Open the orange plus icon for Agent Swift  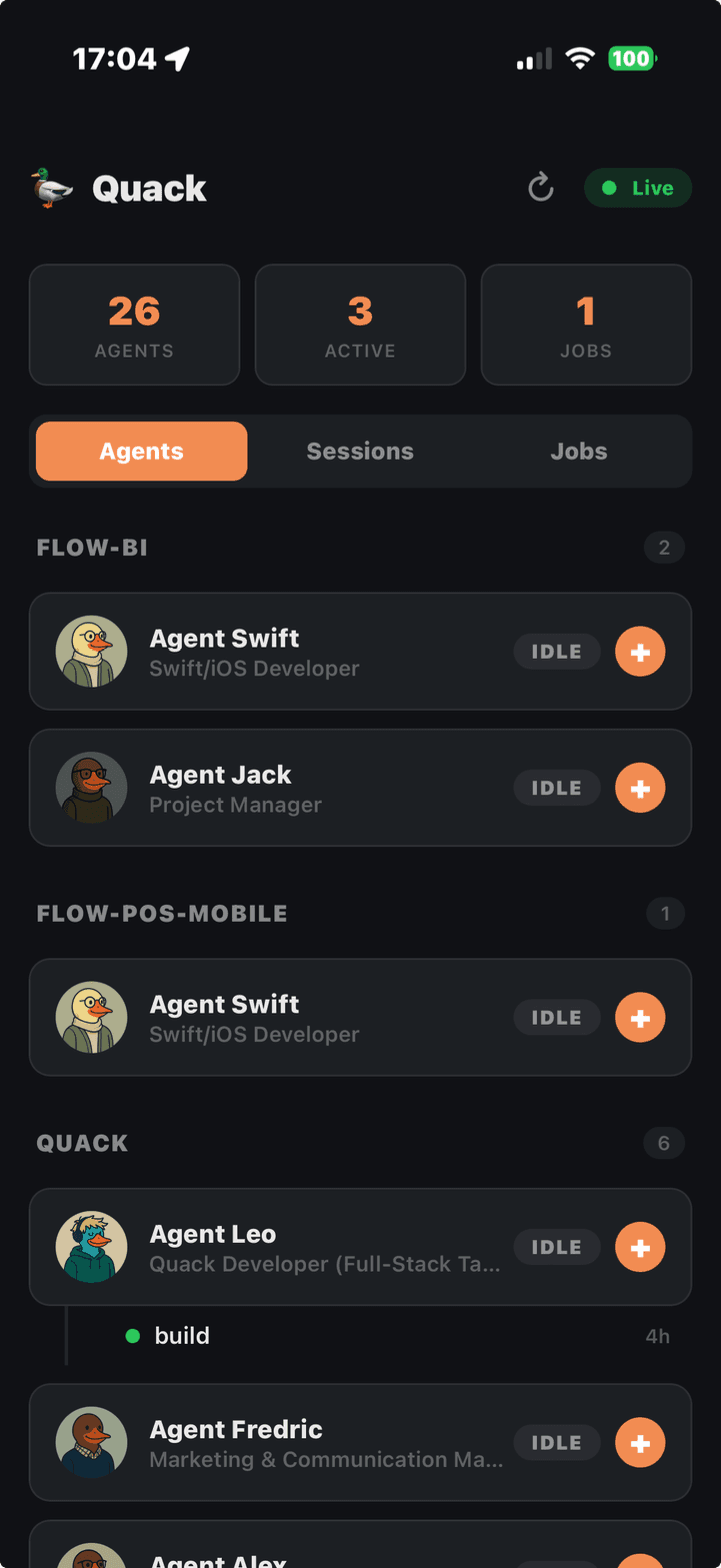[640, 651]
